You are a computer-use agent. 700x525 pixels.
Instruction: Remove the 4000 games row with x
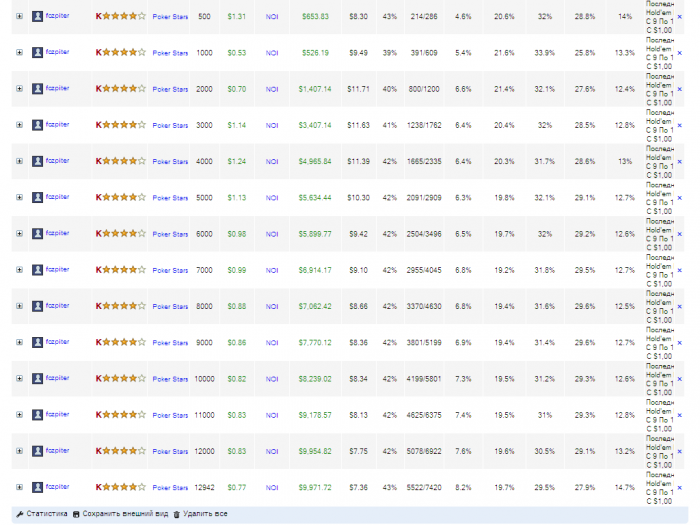(x=680, y=162)
